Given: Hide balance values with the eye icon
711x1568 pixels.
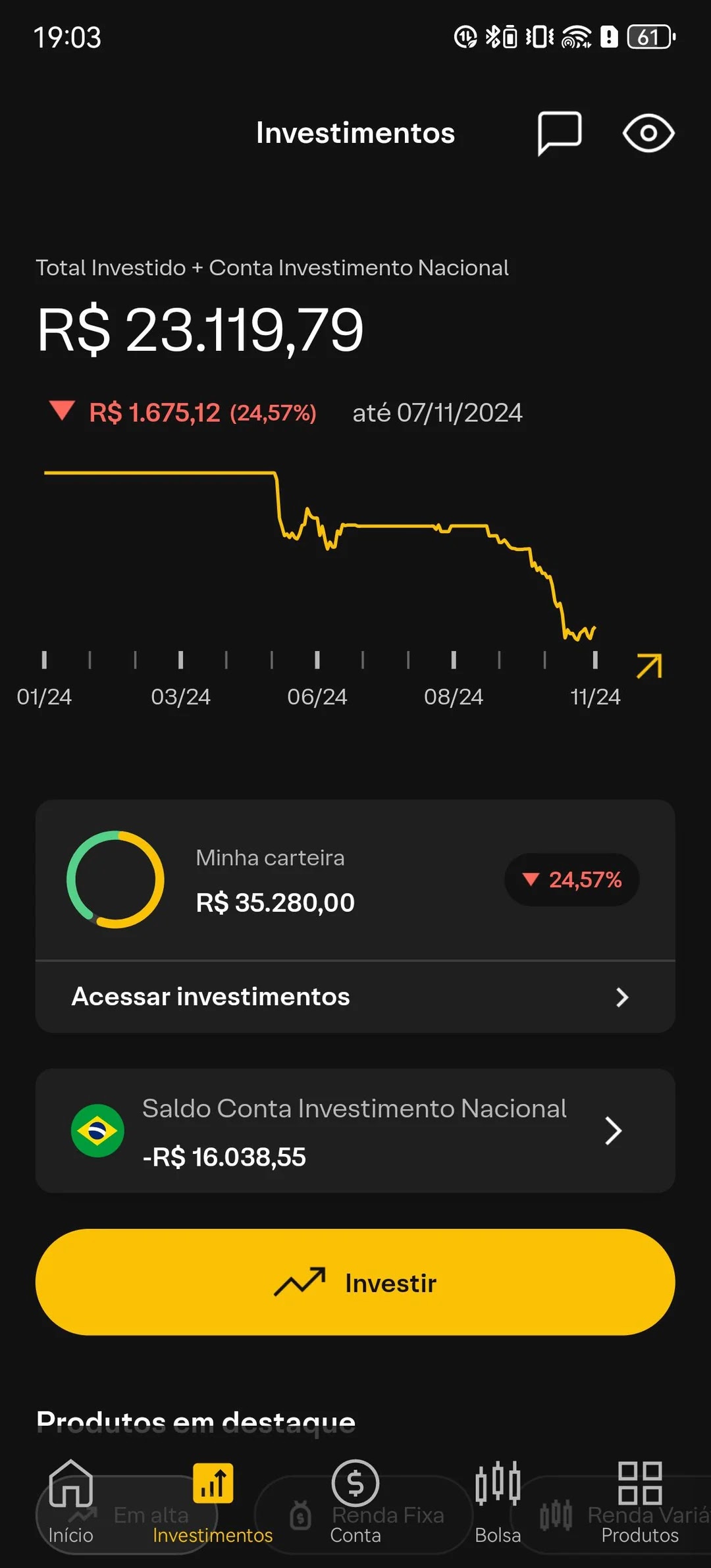Looking at the screenshot, I should (648, 133).
